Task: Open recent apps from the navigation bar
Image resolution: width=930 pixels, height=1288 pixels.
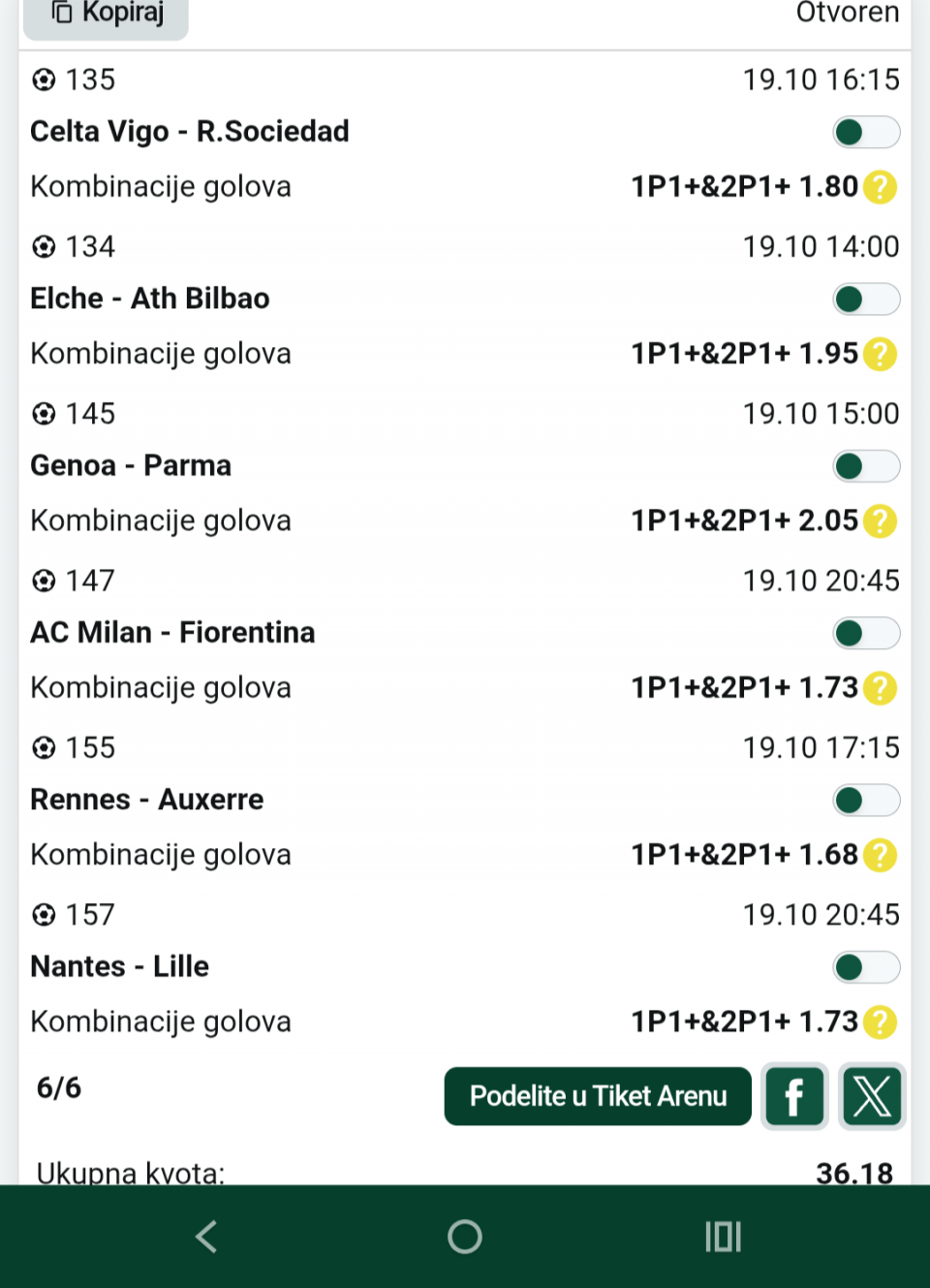Action: (723, 1237)
